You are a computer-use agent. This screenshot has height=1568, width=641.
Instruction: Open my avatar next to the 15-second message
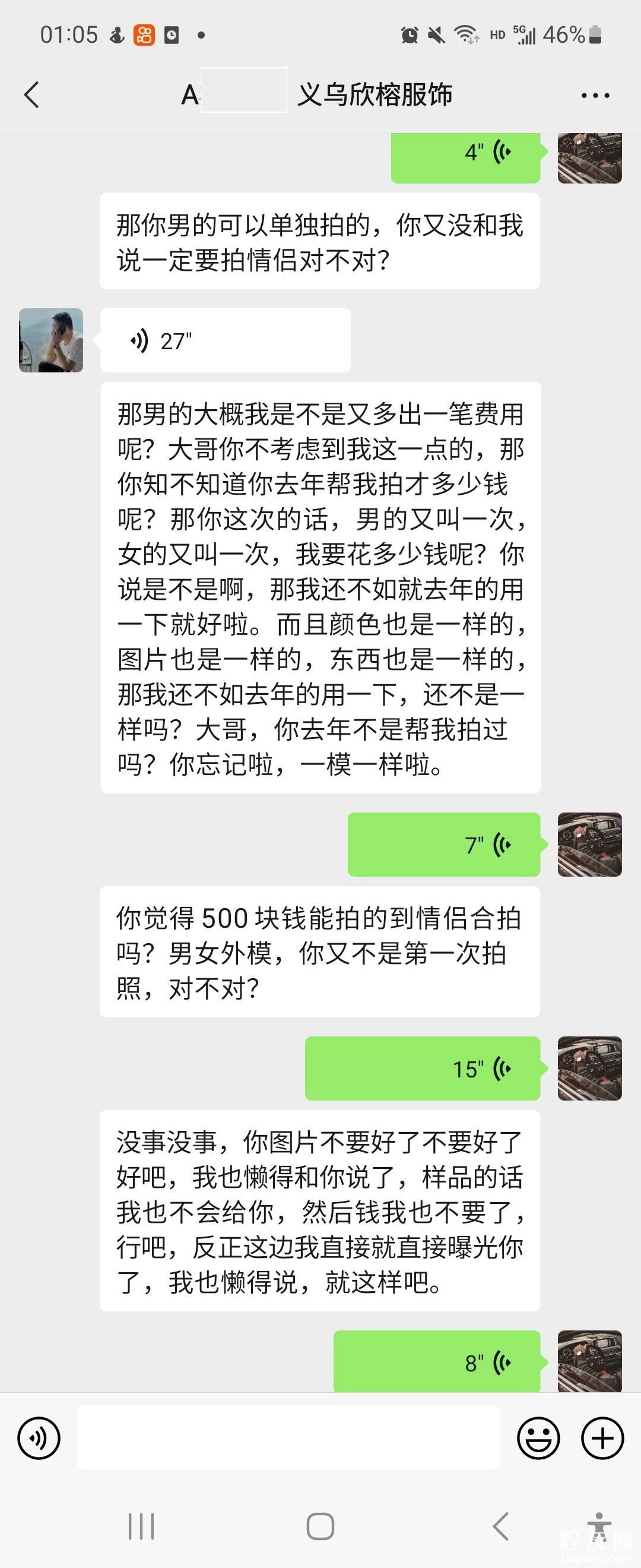589,1068
